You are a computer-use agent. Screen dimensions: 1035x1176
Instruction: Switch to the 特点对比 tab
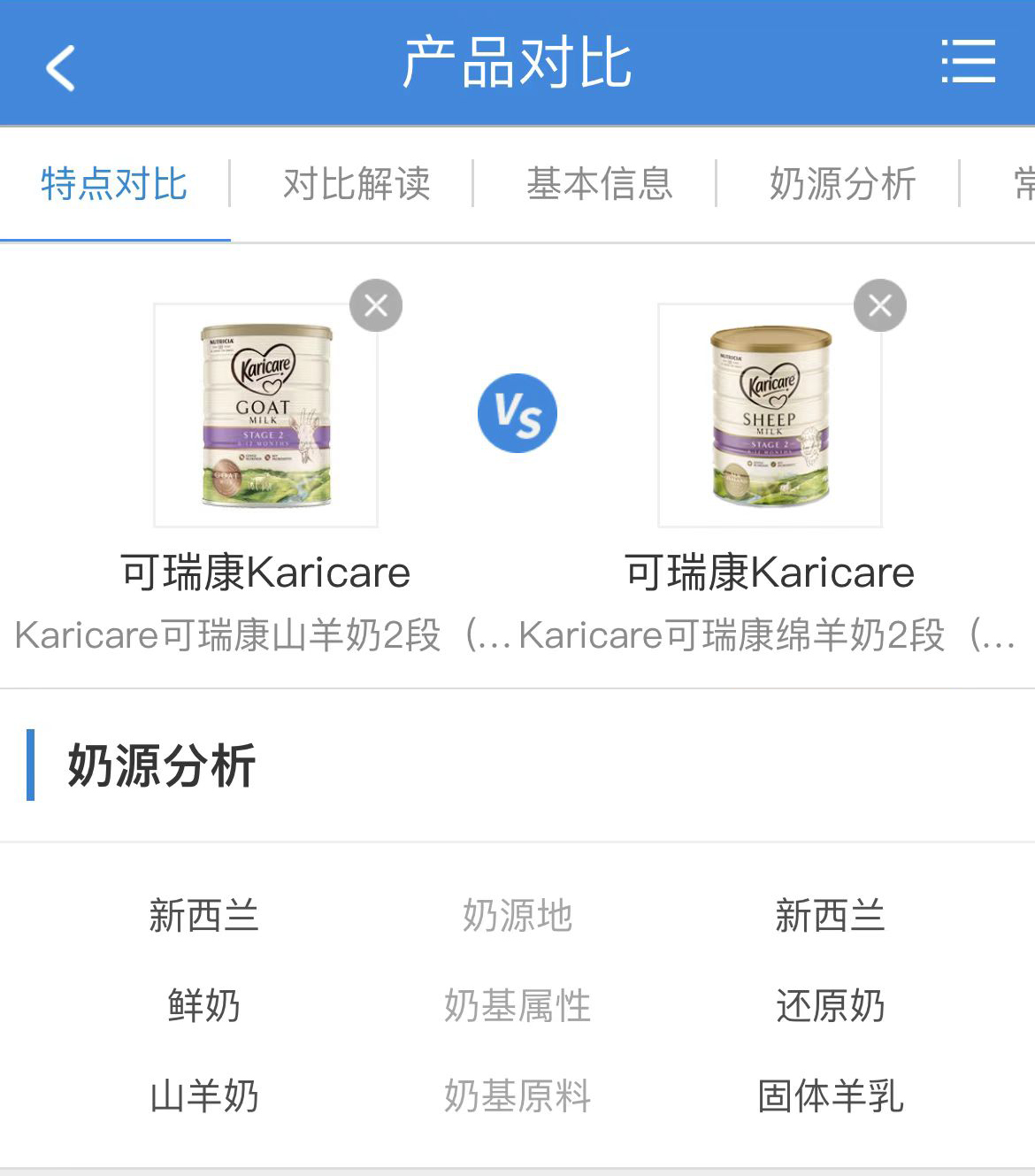pos(114,184)
